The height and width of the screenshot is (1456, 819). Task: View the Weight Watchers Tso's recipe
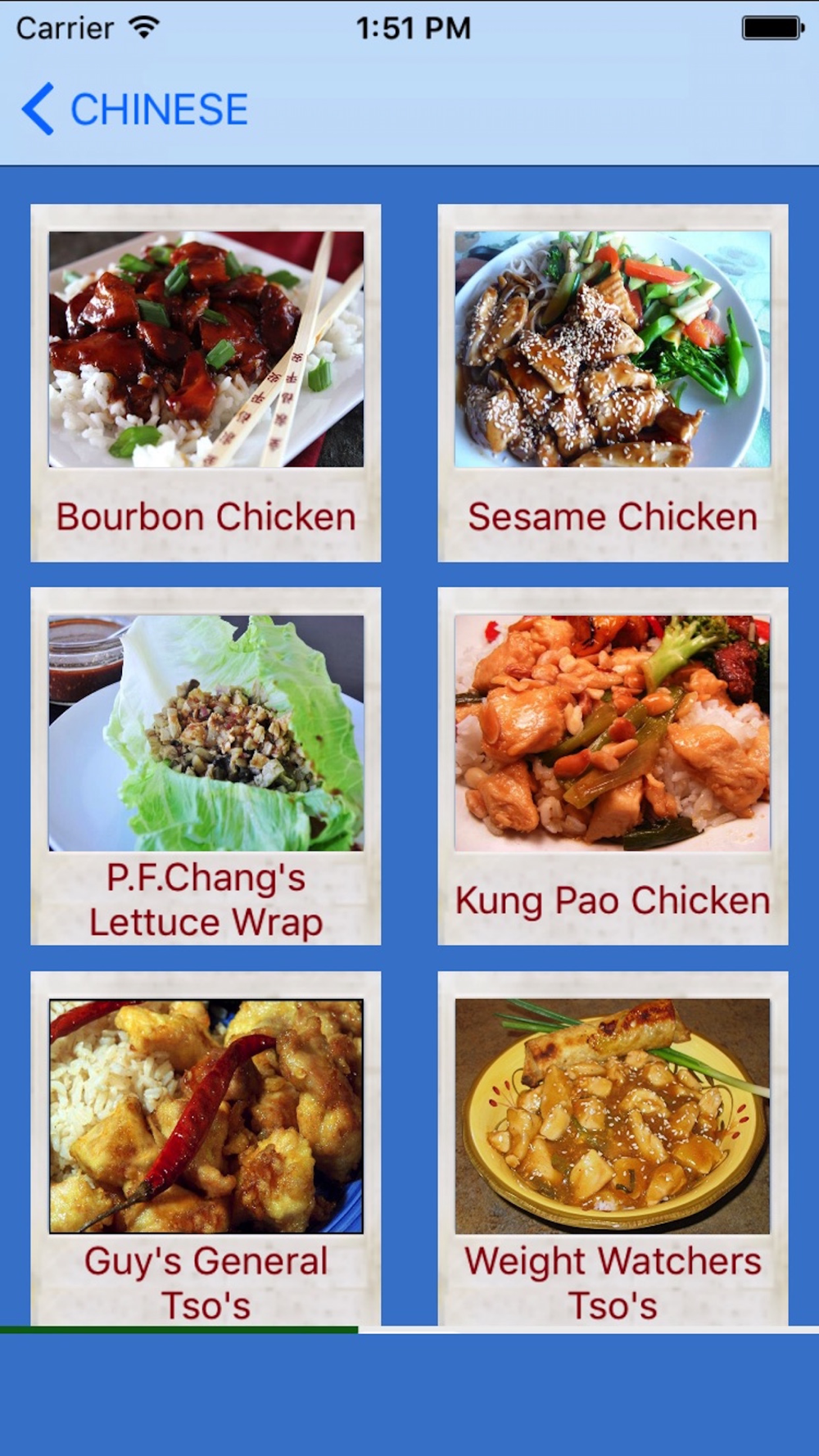pyautogui.click(x=613, y=1148)
